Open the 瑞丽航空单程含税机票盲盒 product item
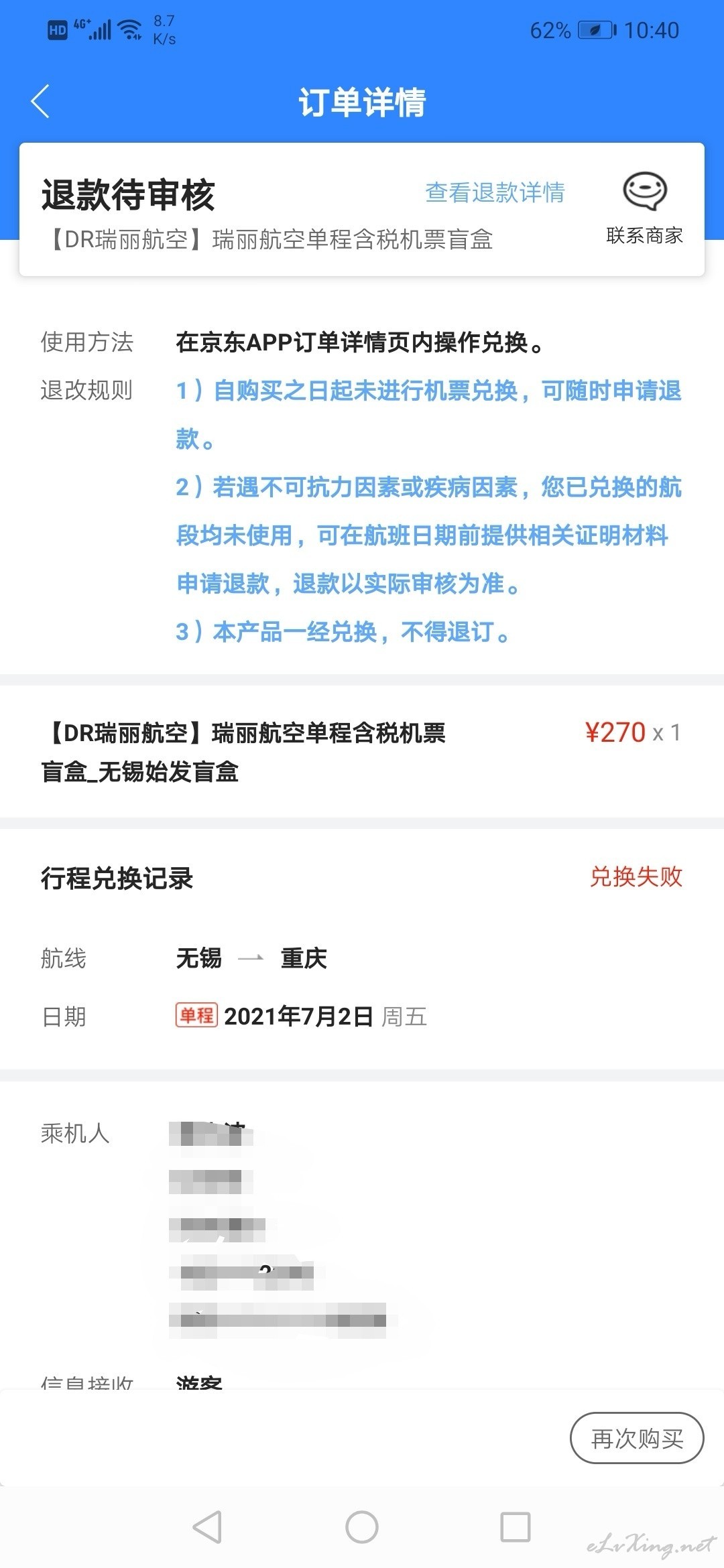This screenshot has width=724, height=1568. [362, 752]
